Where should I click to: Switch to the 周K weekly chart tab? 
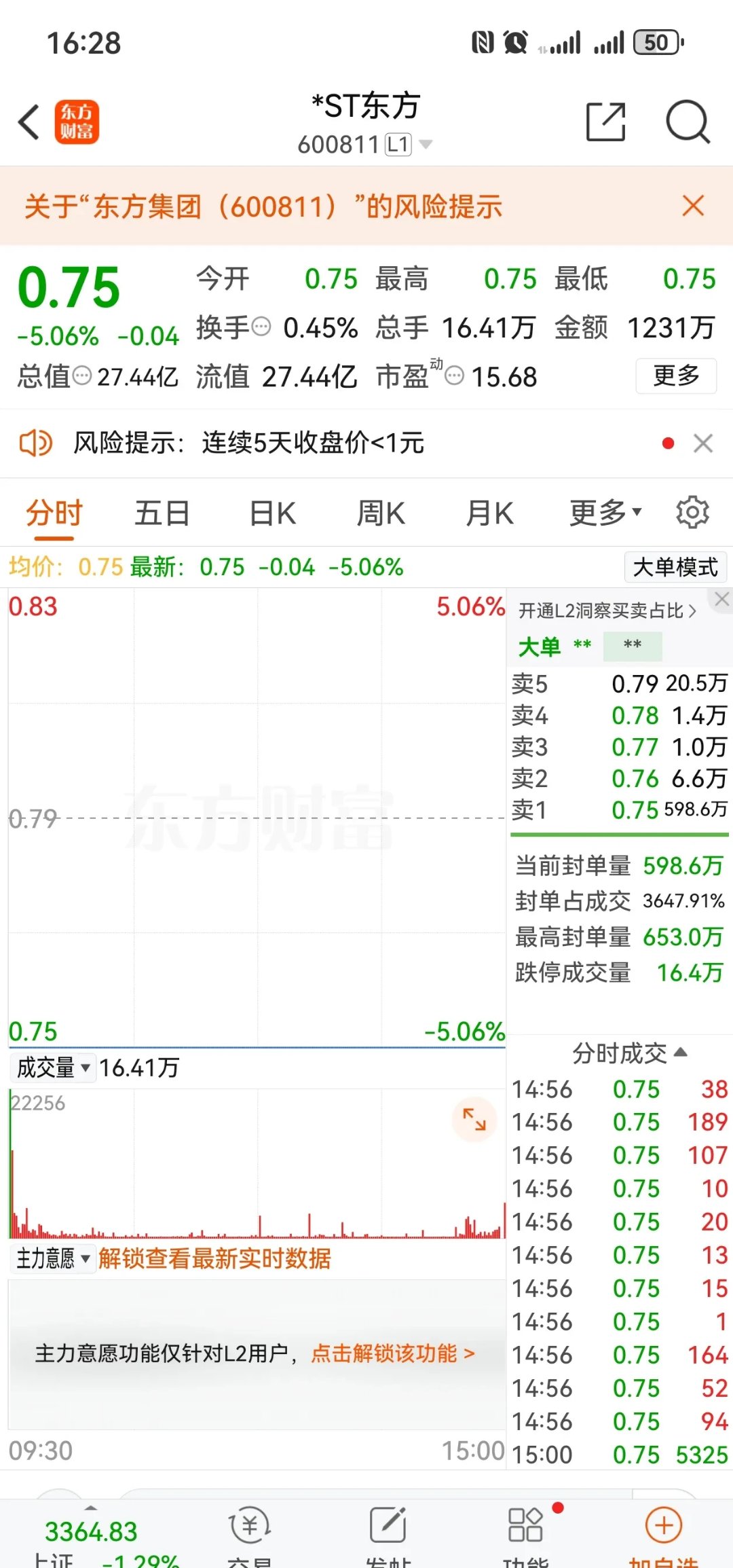click(380, 513)
